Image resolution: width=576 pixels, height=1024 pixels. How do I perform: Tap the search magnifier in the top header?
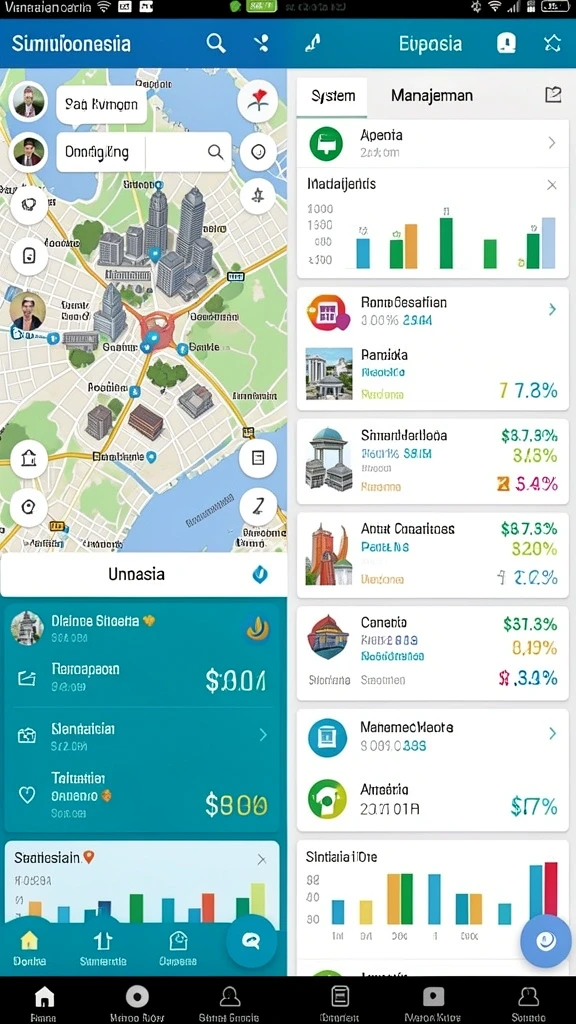216,44
